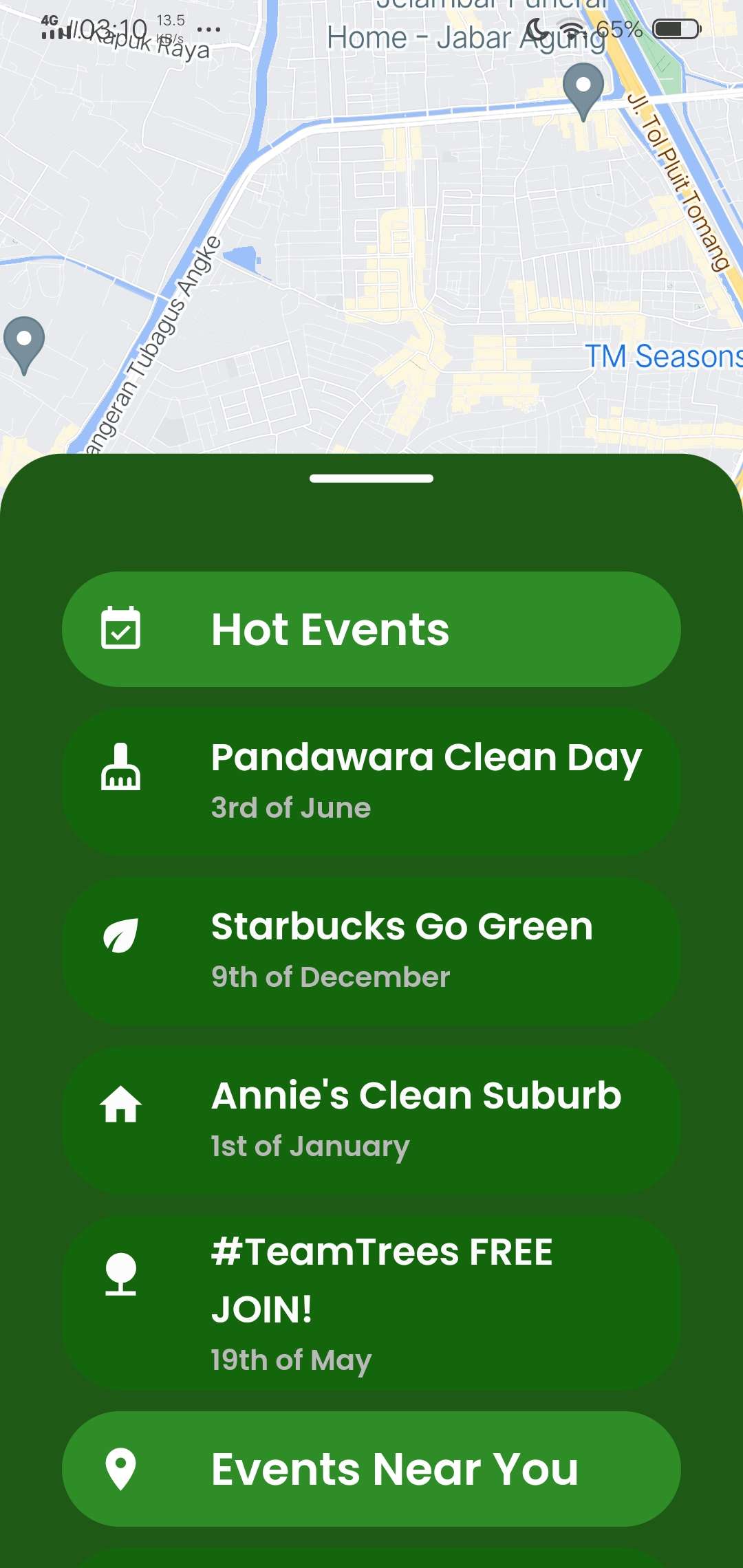
Task: Open the Pandawara Clean Day event
Action: tap(371, 782)
